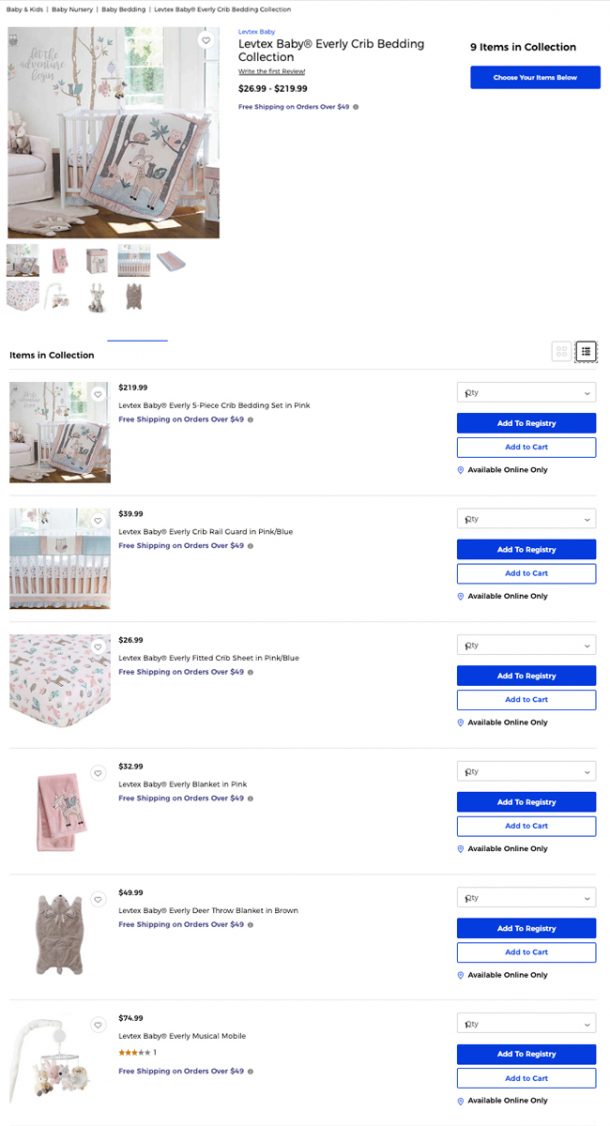Image resolution: width=610 pixels, height=1126 pixels.
Task: Tap Choose Your Items Below button
Action: click(x=535, y=78)
